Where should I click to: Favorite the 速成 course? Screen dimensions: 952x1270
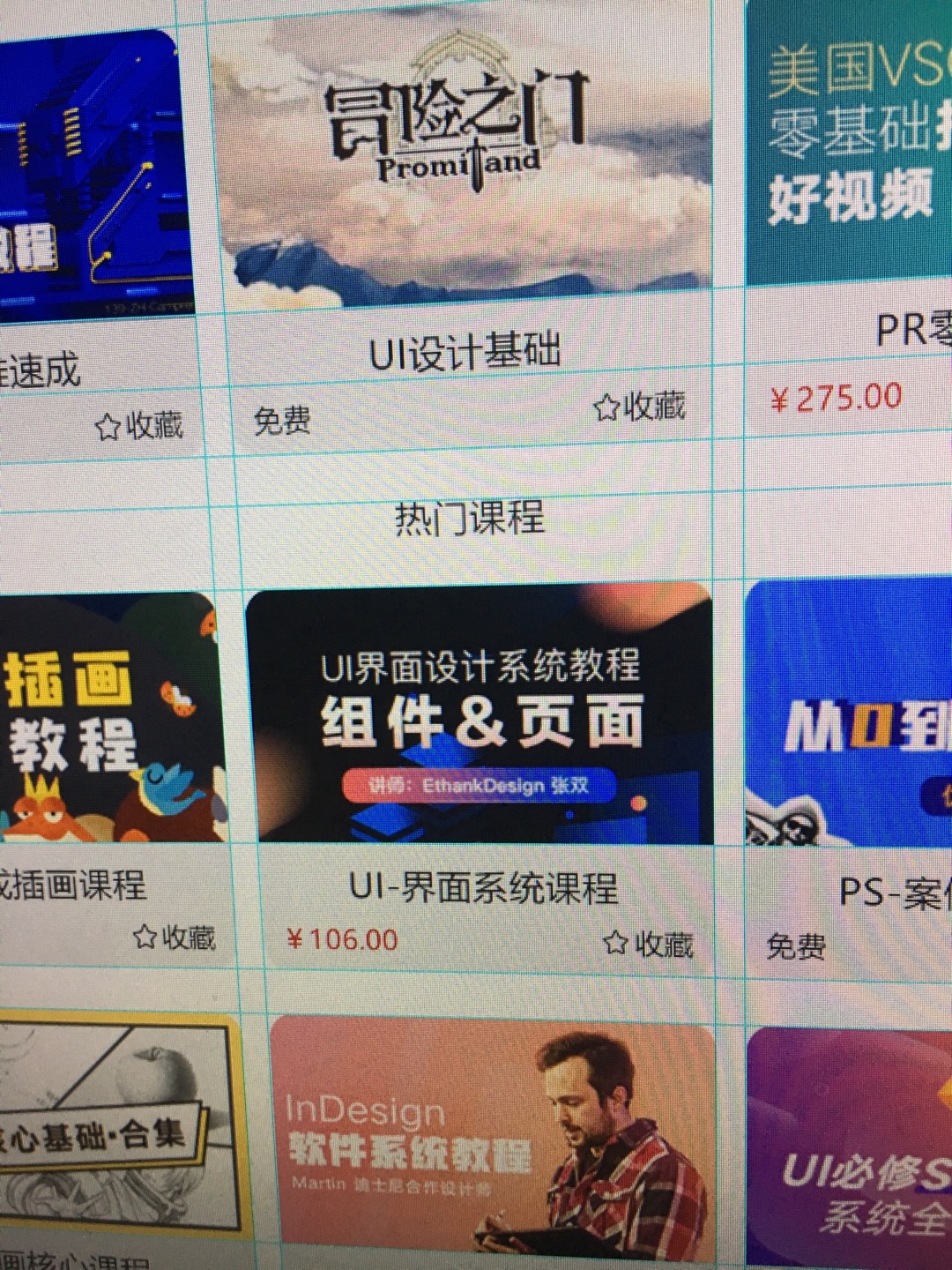pos(139,426)
